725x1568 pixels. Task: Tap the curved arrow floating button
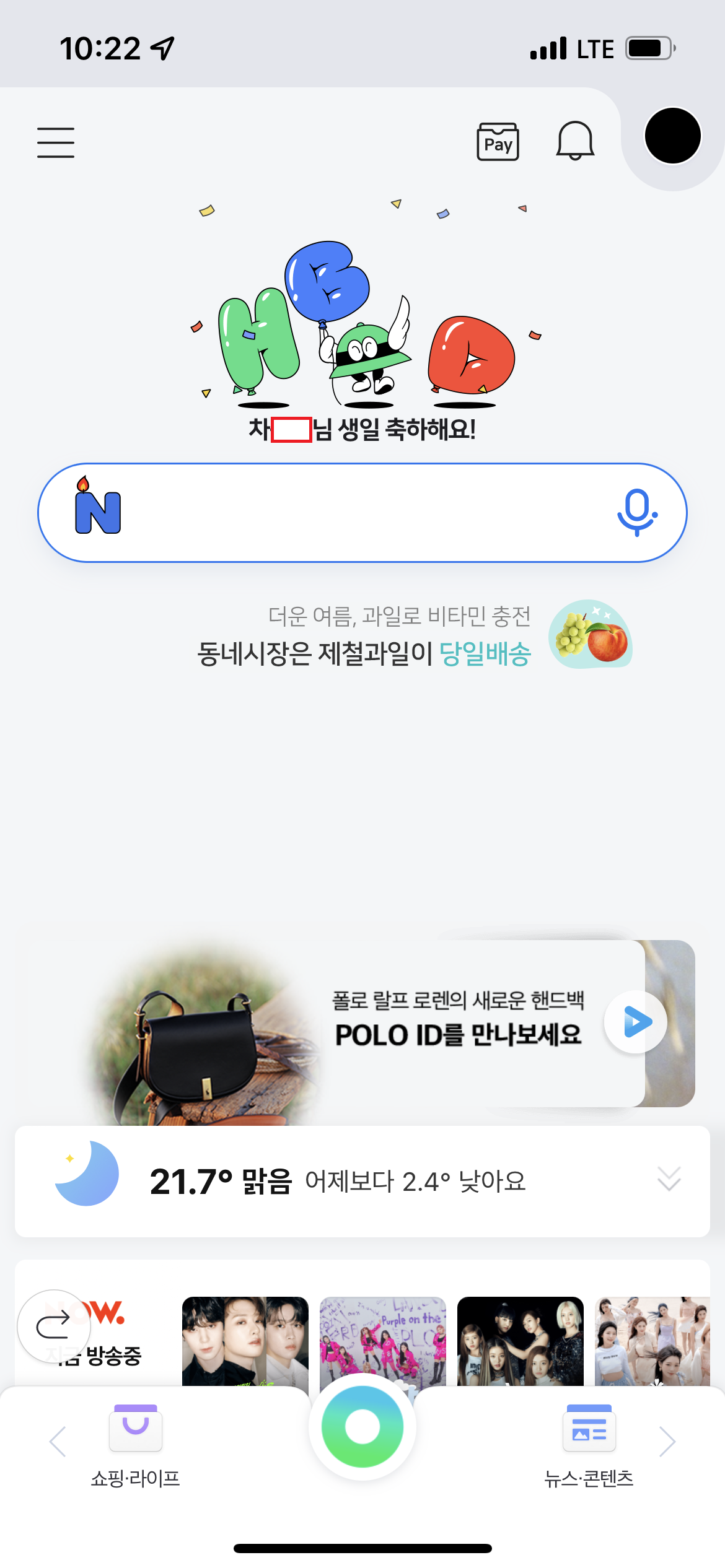tap(54, 1326)
